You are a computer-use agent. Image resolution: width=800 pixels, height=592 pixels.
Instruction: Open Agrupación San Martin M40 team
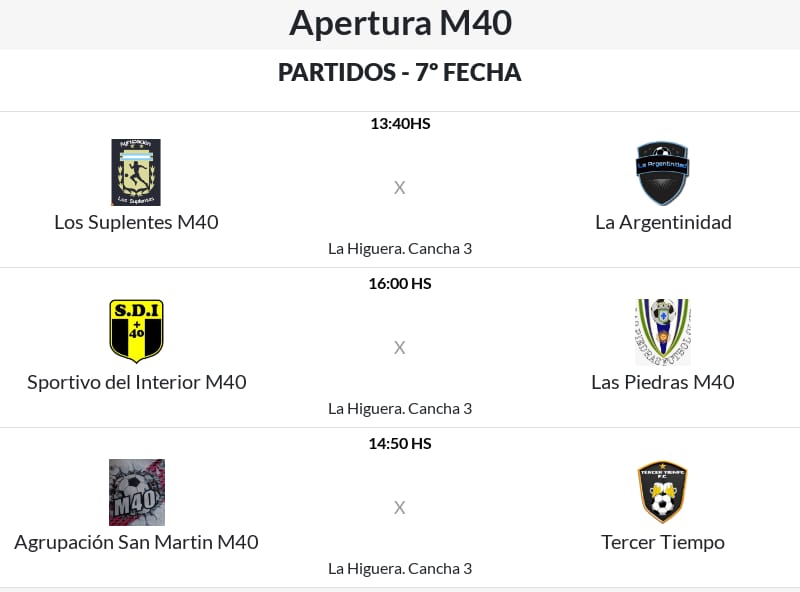(136, 542)
